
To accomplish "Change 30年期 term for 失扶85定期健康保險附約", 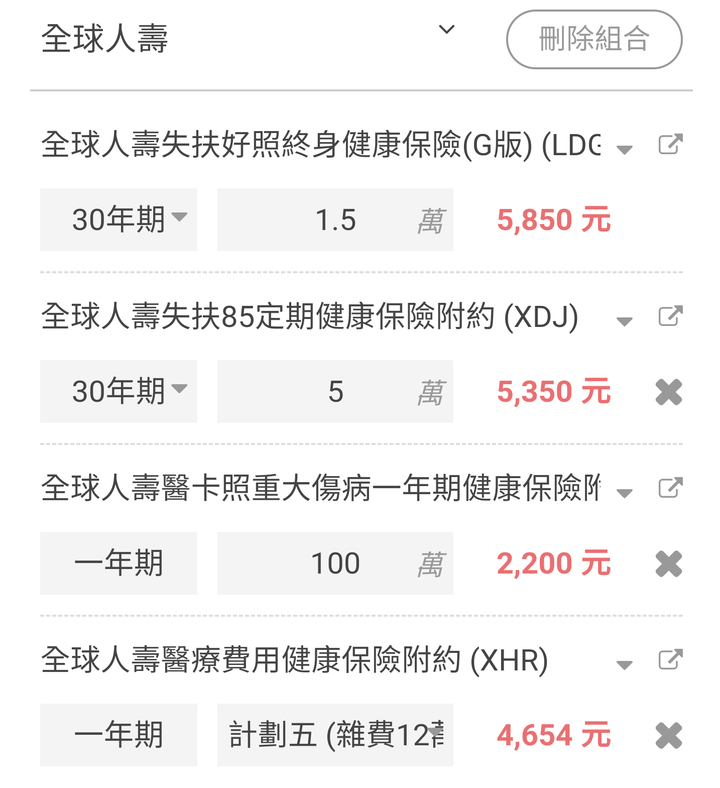I will (x=119, y=392).
